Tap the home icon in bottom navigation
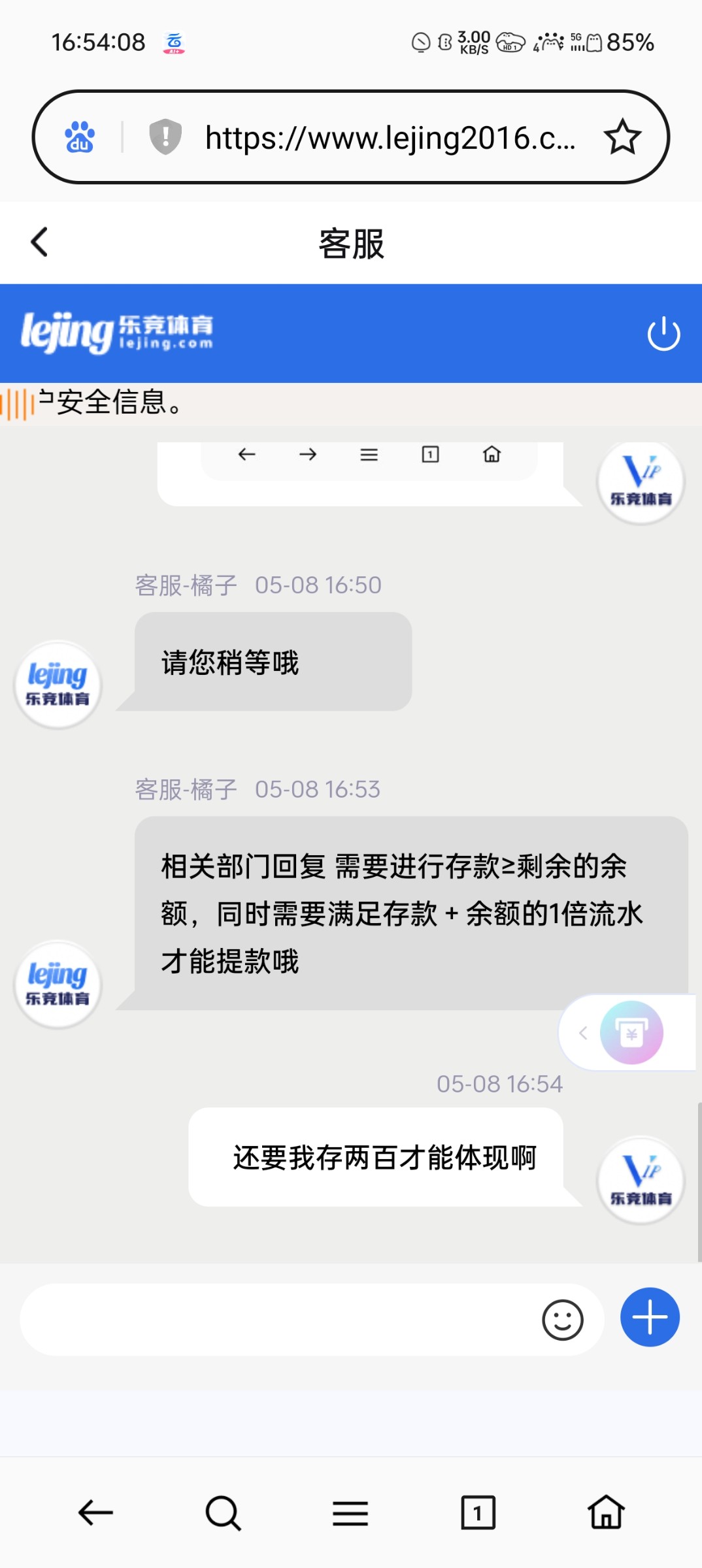 (x=606, y=1513)
